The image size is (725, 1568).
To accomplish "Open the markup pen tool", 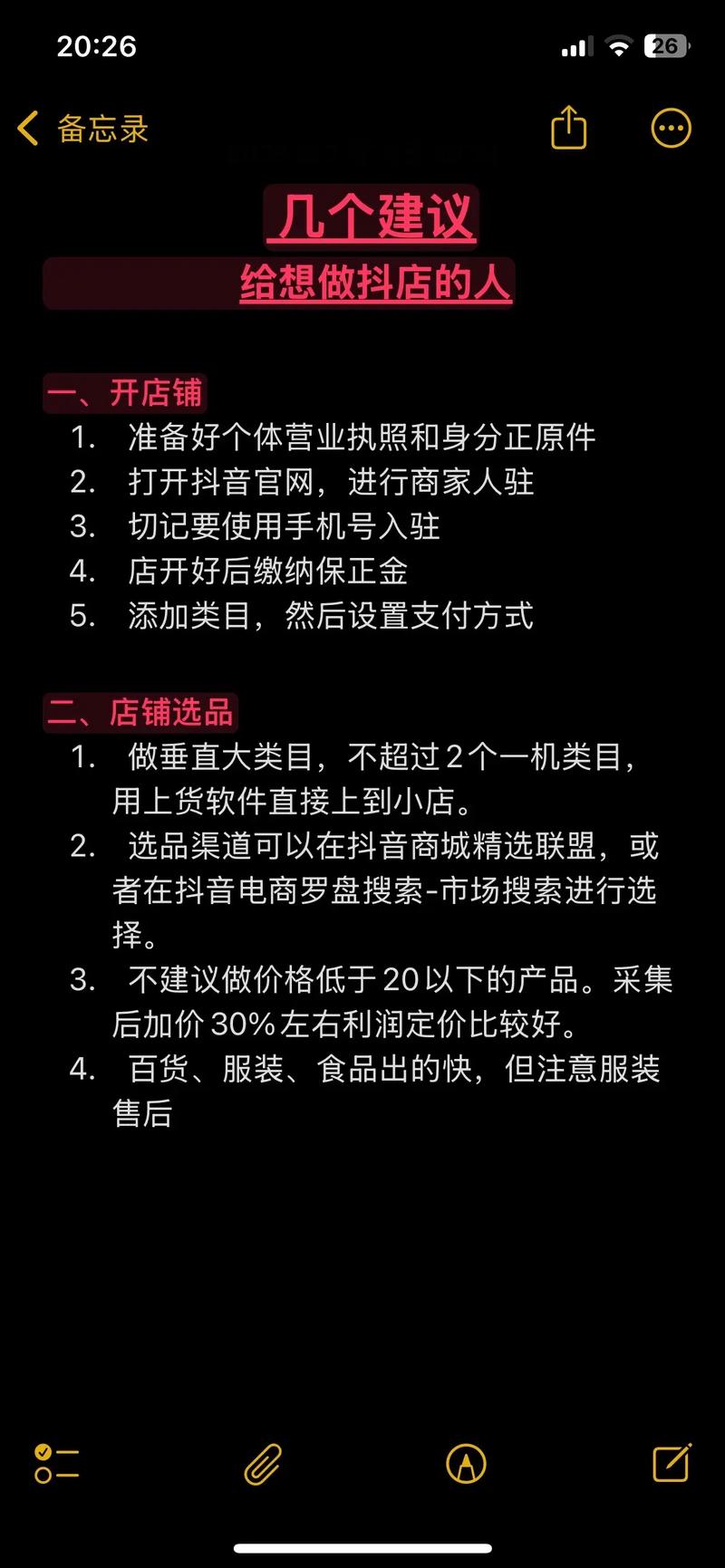I will [467, 1463].
